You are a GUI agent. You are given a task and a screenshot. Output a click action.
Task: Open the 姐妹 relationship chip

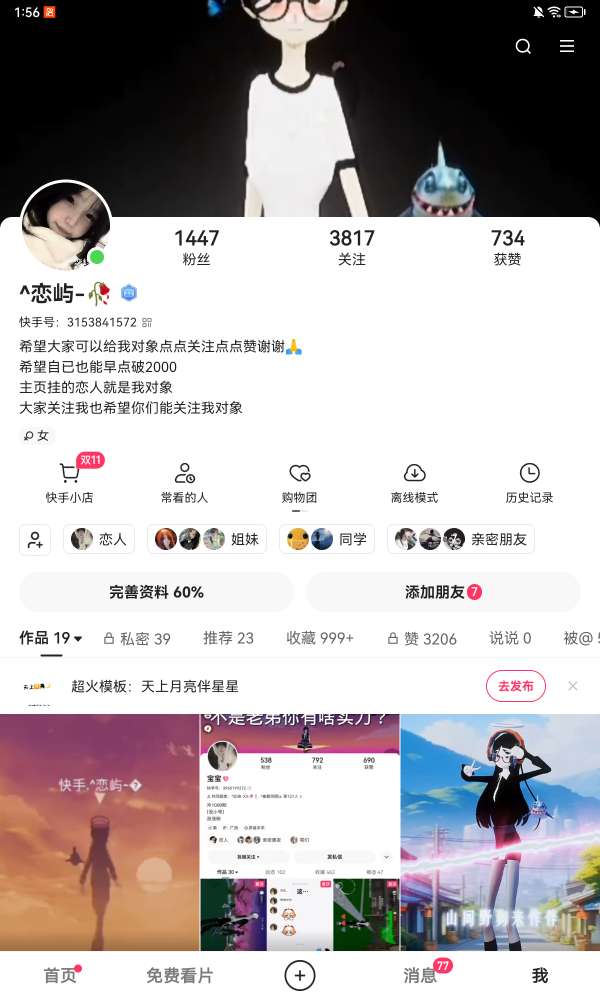pos(208,539)
